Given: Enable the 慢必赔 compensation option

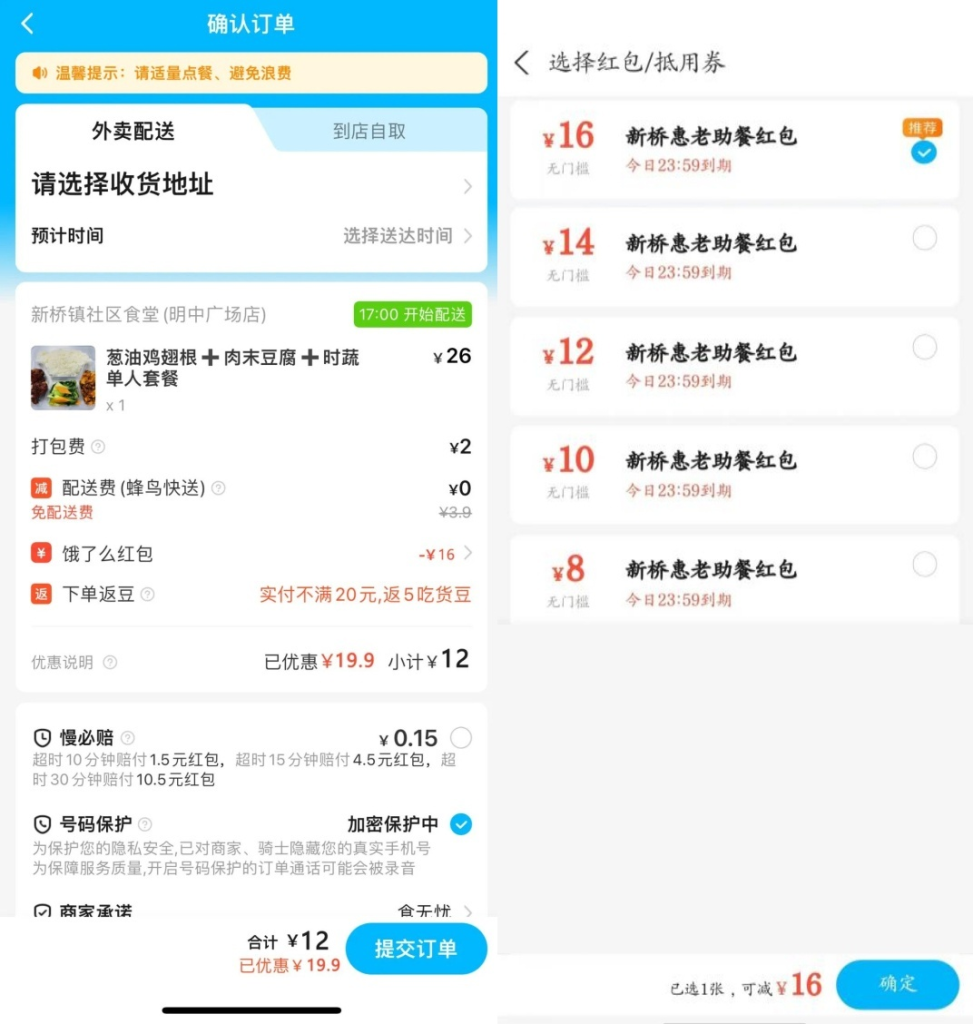Looking at the screenshot, I should (x=461, y=737).
